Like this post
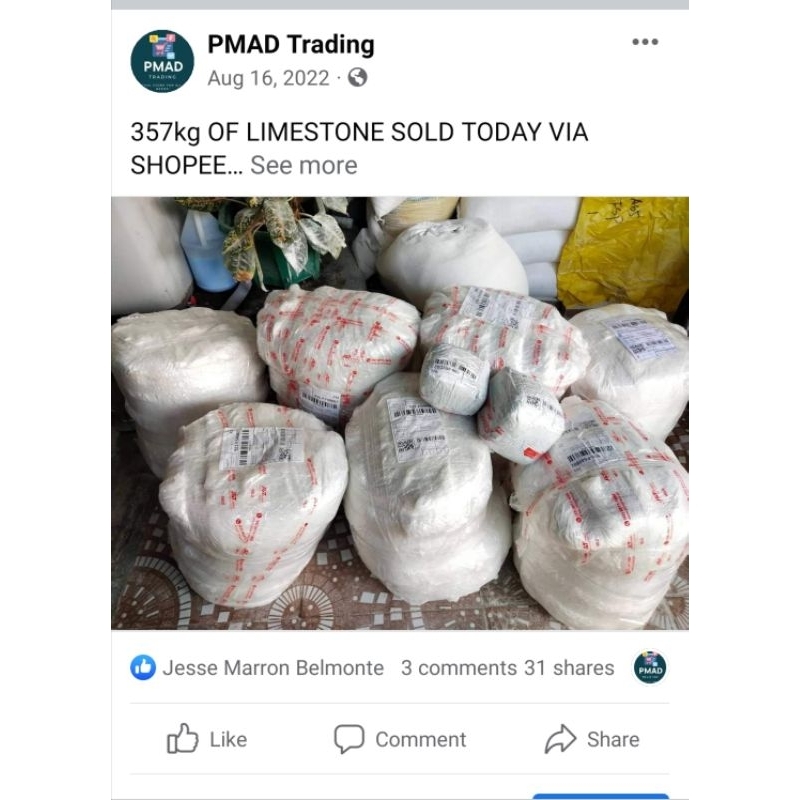The height and width of the screenshot is (800, 800). pos(207,739)
